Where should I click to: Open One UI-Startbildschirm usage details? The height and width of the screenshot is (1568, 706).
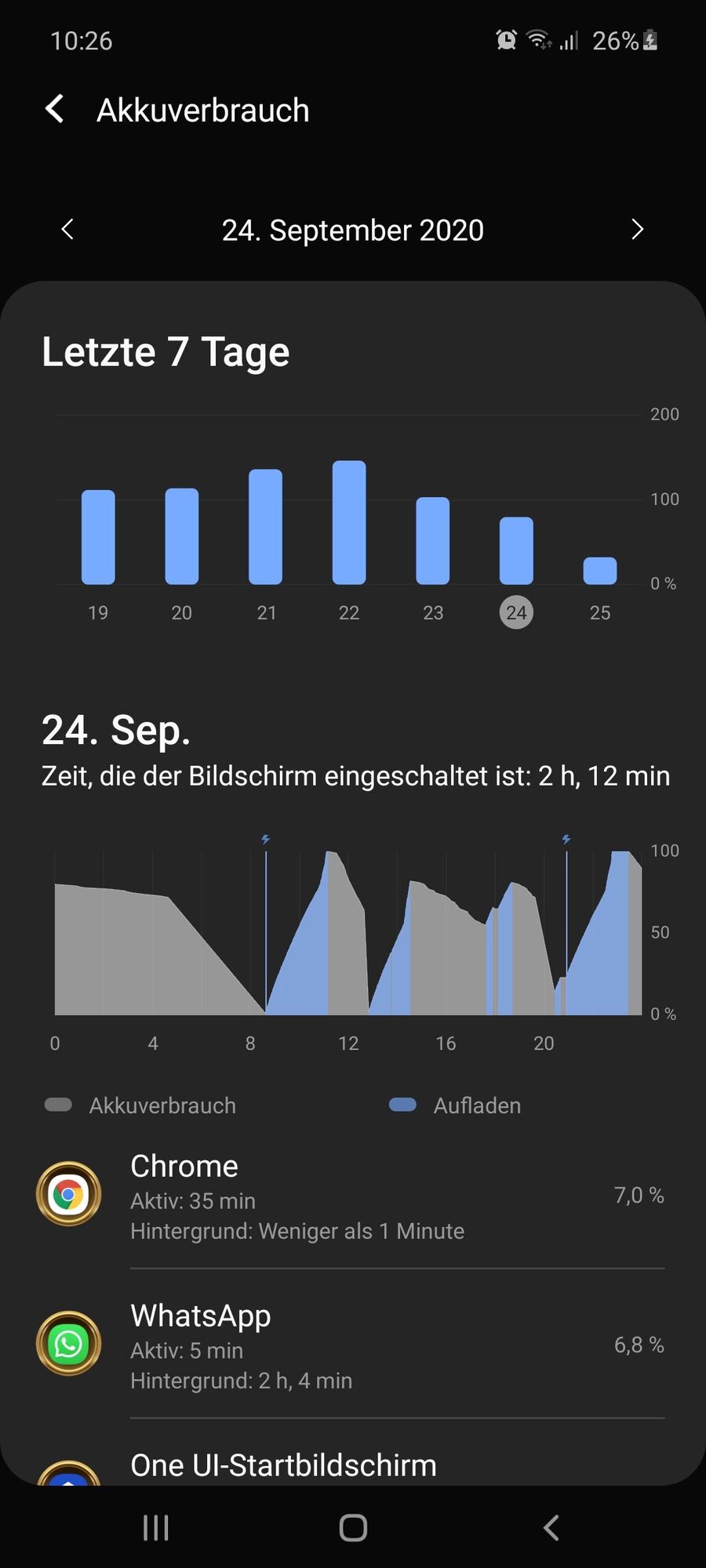click(x=353, y=1465)
